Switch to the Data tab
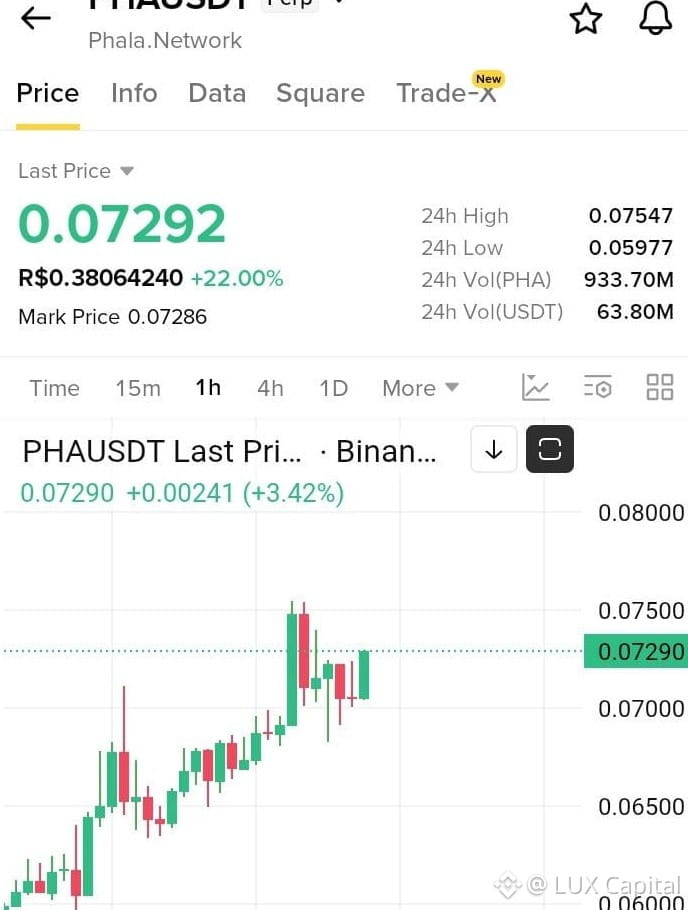The image size is (688, 910). tap(217, 93)
